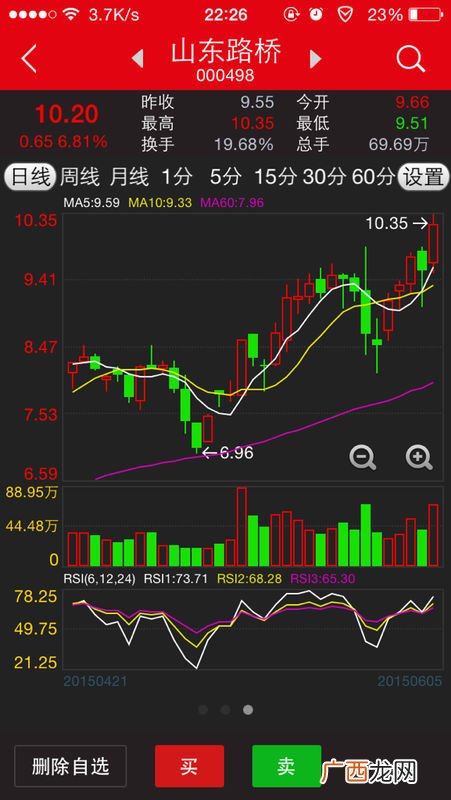Show the 5分 chart

pyautogui.click(x=226, y=178)
